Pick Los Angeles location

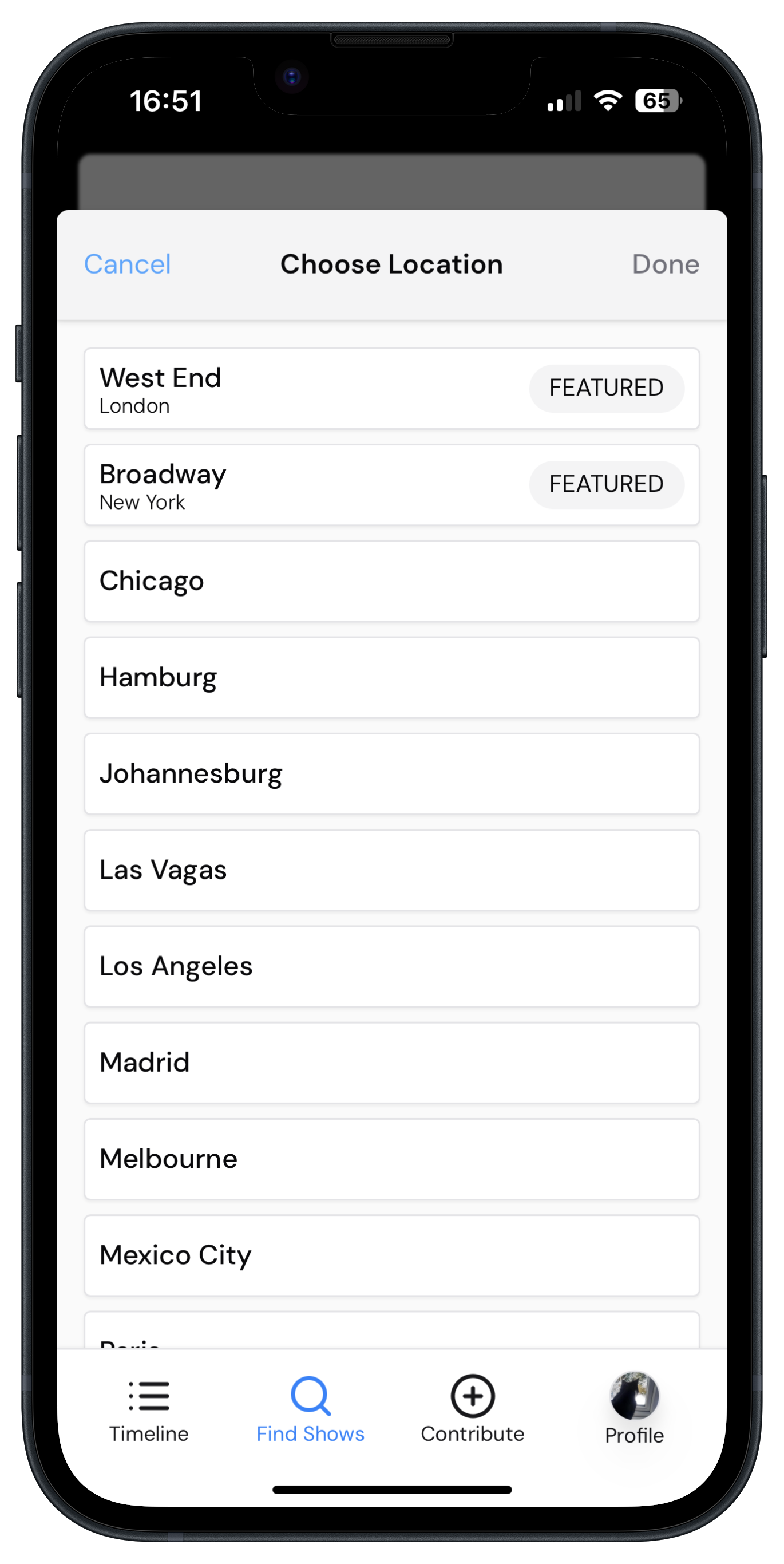(x=391, y=966)
